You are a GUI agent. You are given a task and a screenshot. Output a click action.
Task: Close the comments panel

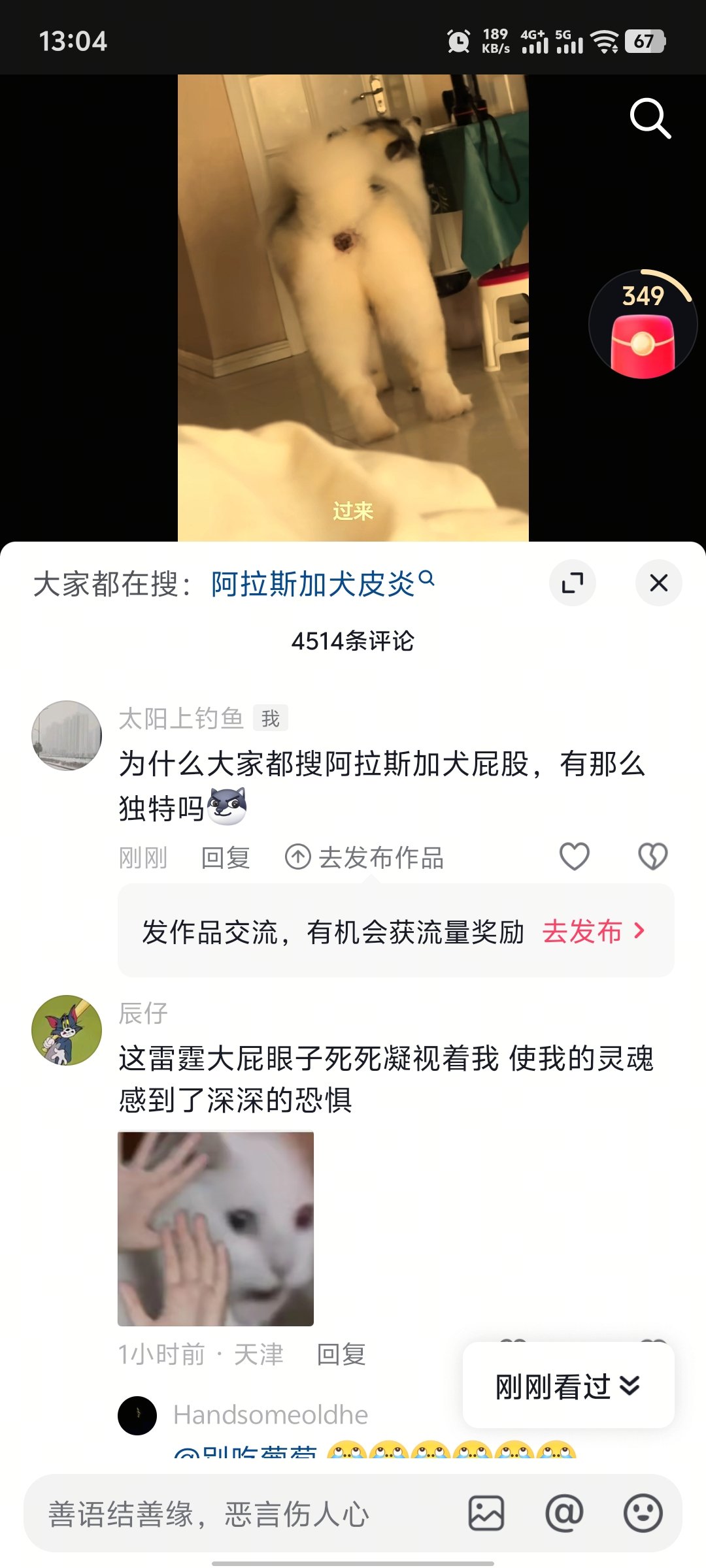click(658, 583)
